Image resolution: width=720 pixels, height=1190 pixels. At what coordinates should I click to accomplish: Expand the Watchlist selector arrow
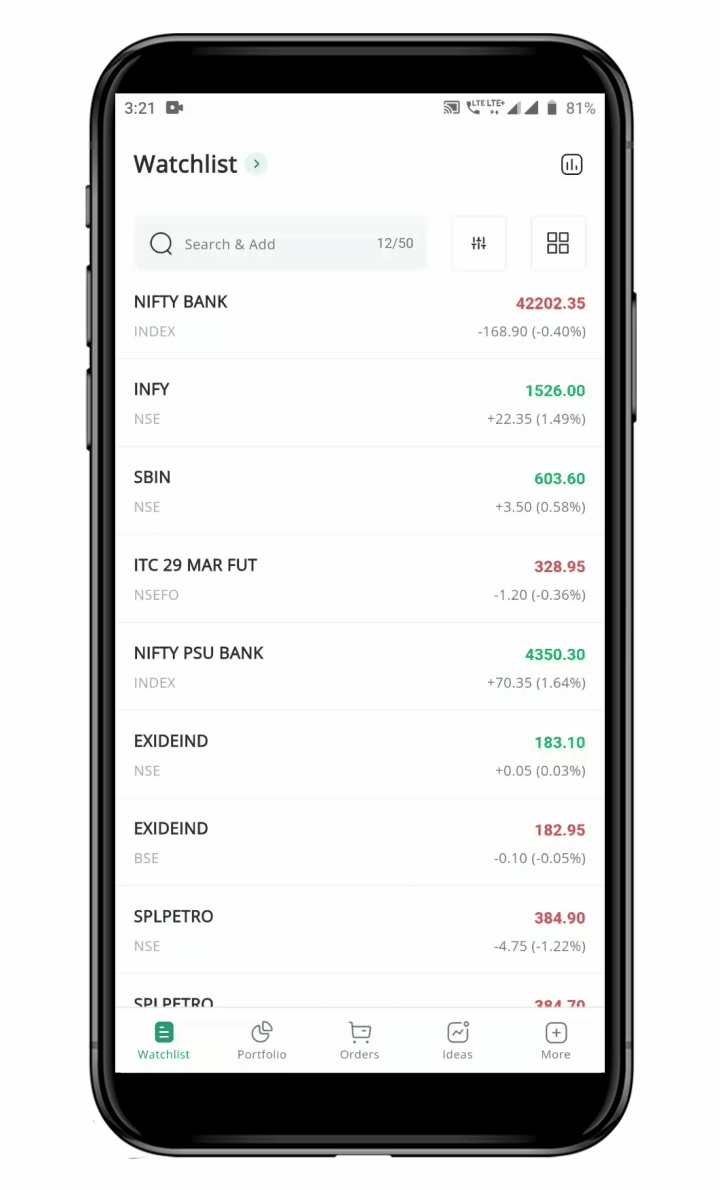[256, 163]
